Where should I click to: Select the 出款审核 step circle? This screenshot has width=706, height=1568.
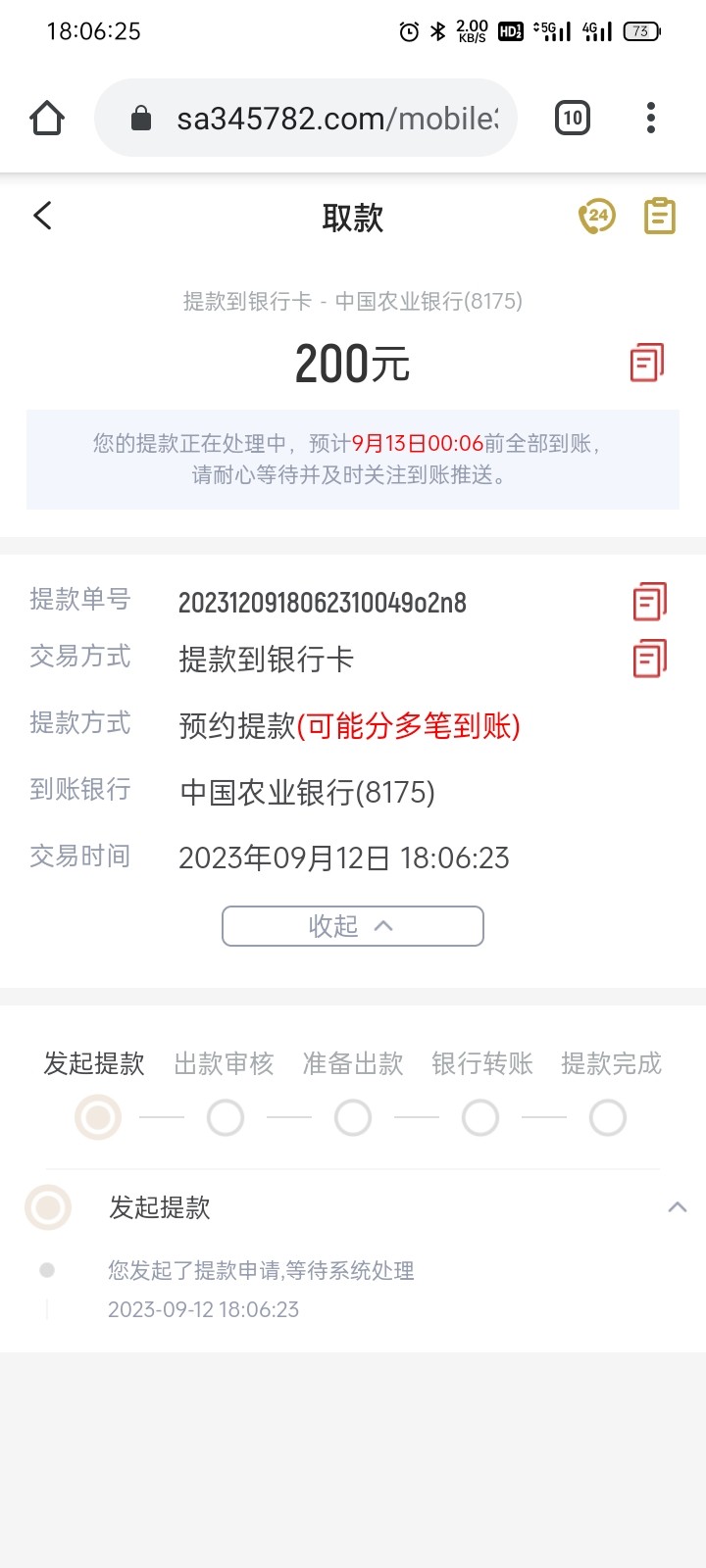click(225, 1117)
